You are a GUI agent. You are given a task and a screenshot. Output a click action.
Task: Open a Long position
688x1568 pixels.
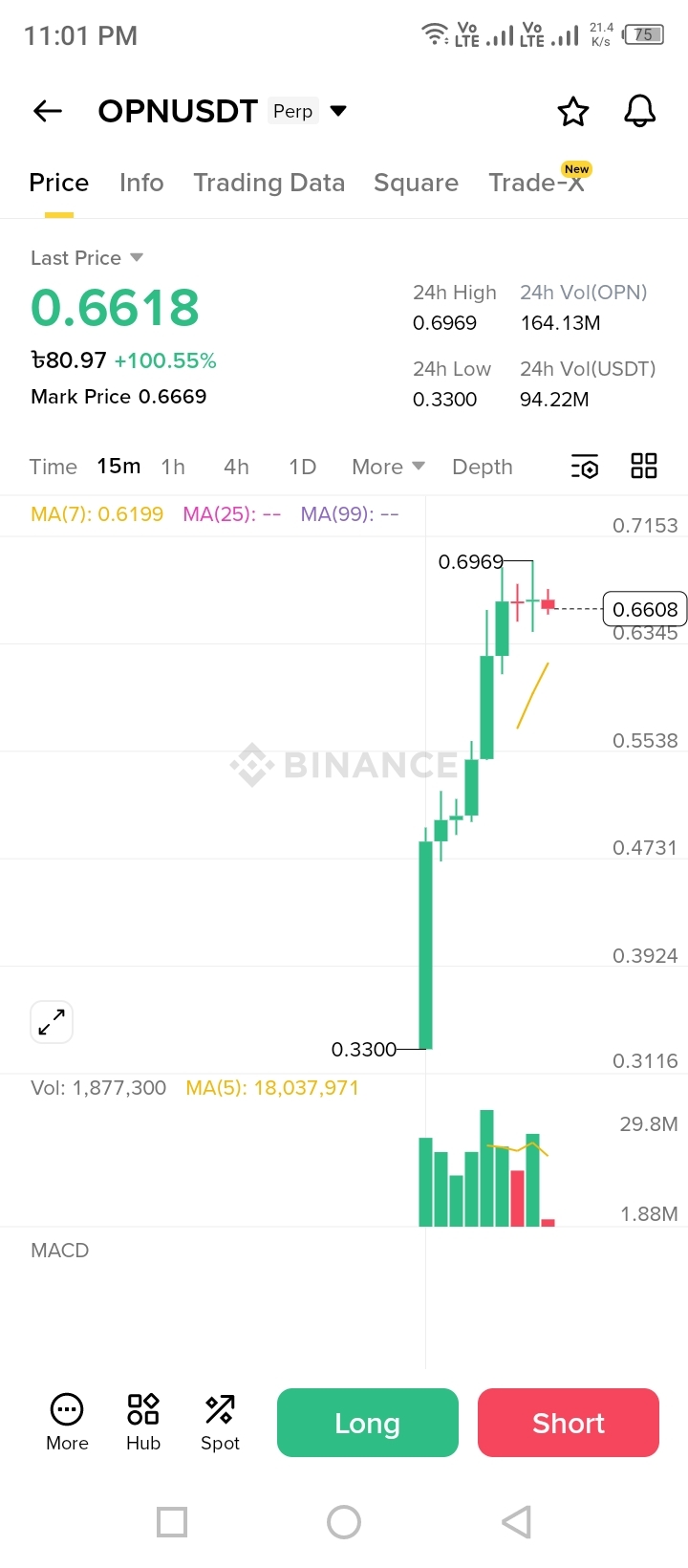click(367, 1423)
